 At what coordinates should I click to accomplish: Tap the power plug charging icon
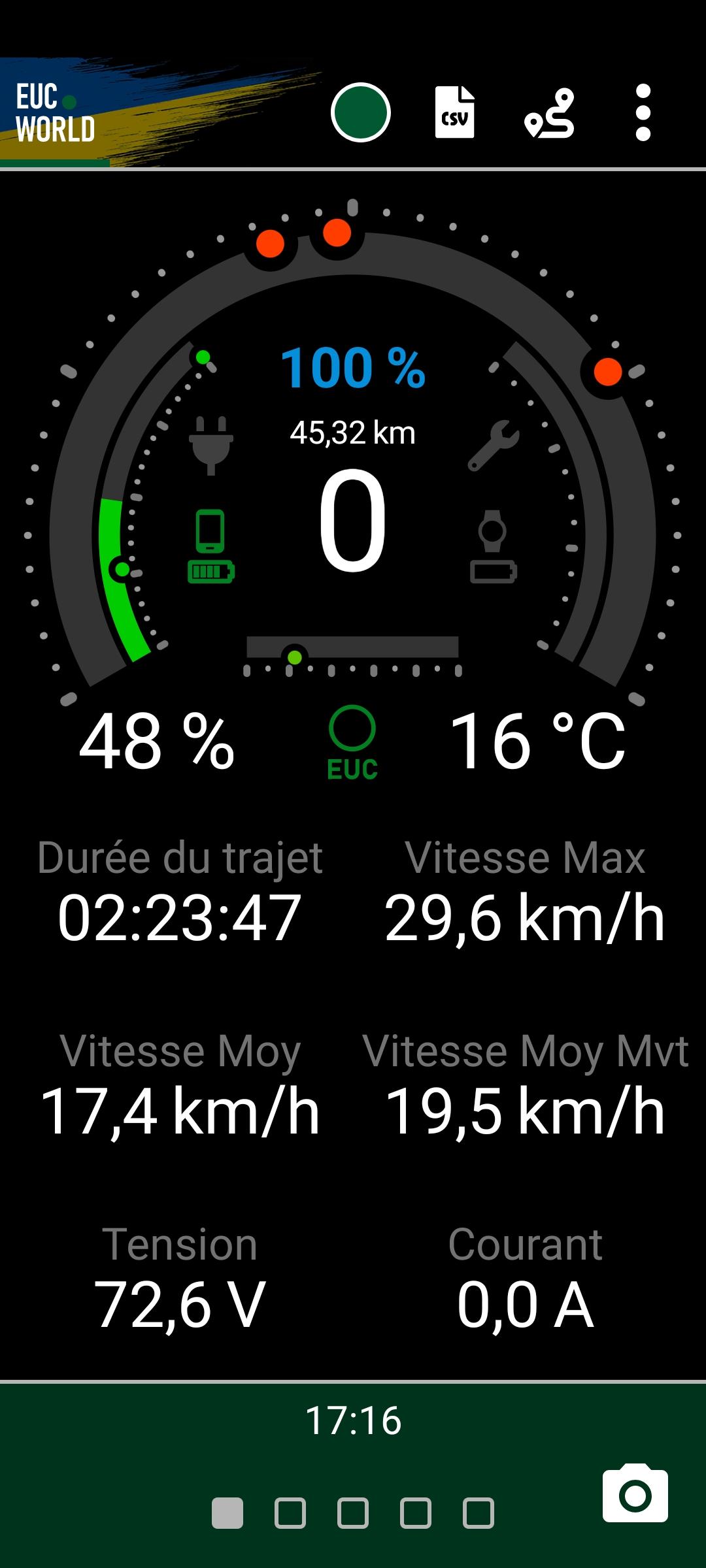pyautogui.click(x=211, y=446)
